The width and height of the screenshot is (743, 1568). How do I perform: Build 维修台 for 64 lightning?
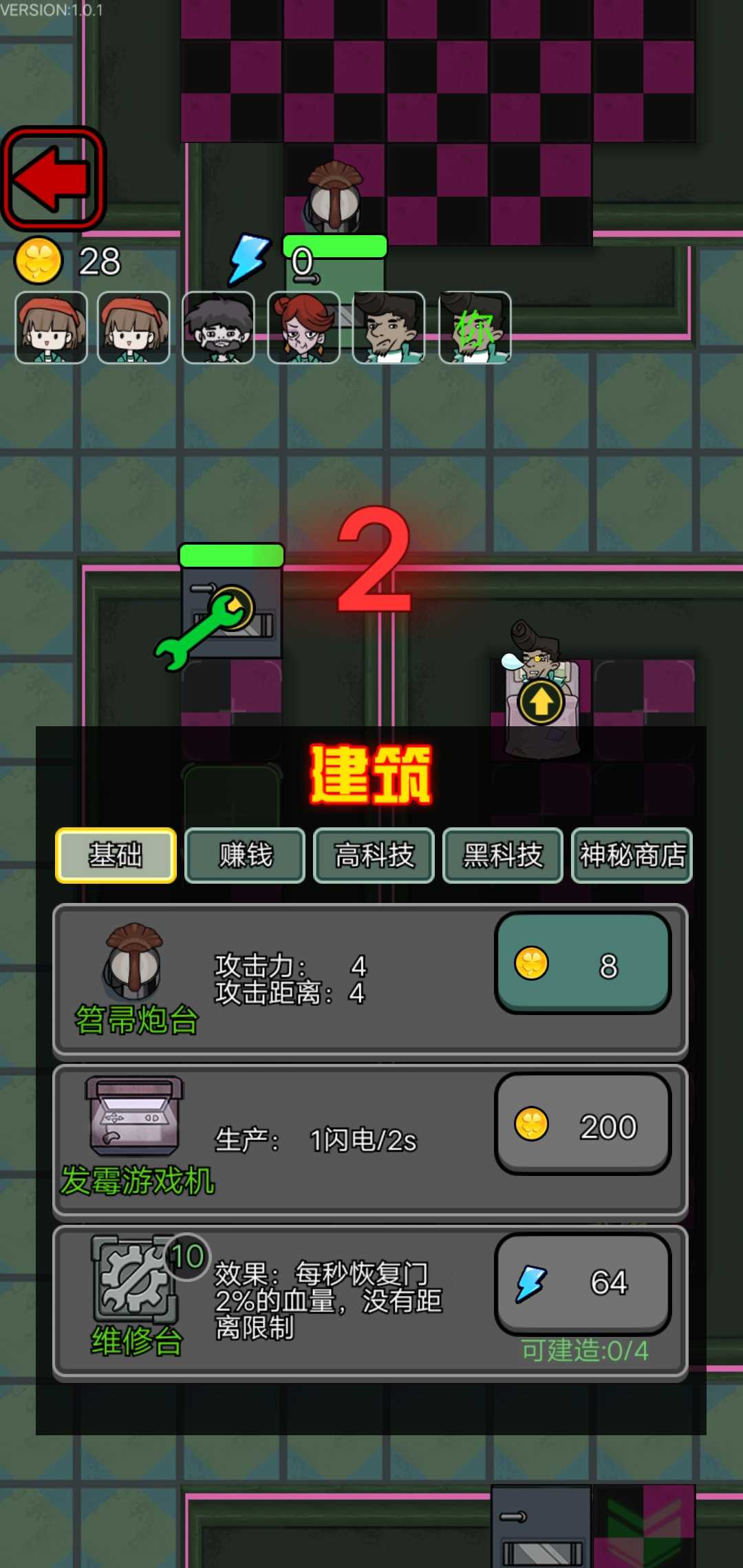583,1283
